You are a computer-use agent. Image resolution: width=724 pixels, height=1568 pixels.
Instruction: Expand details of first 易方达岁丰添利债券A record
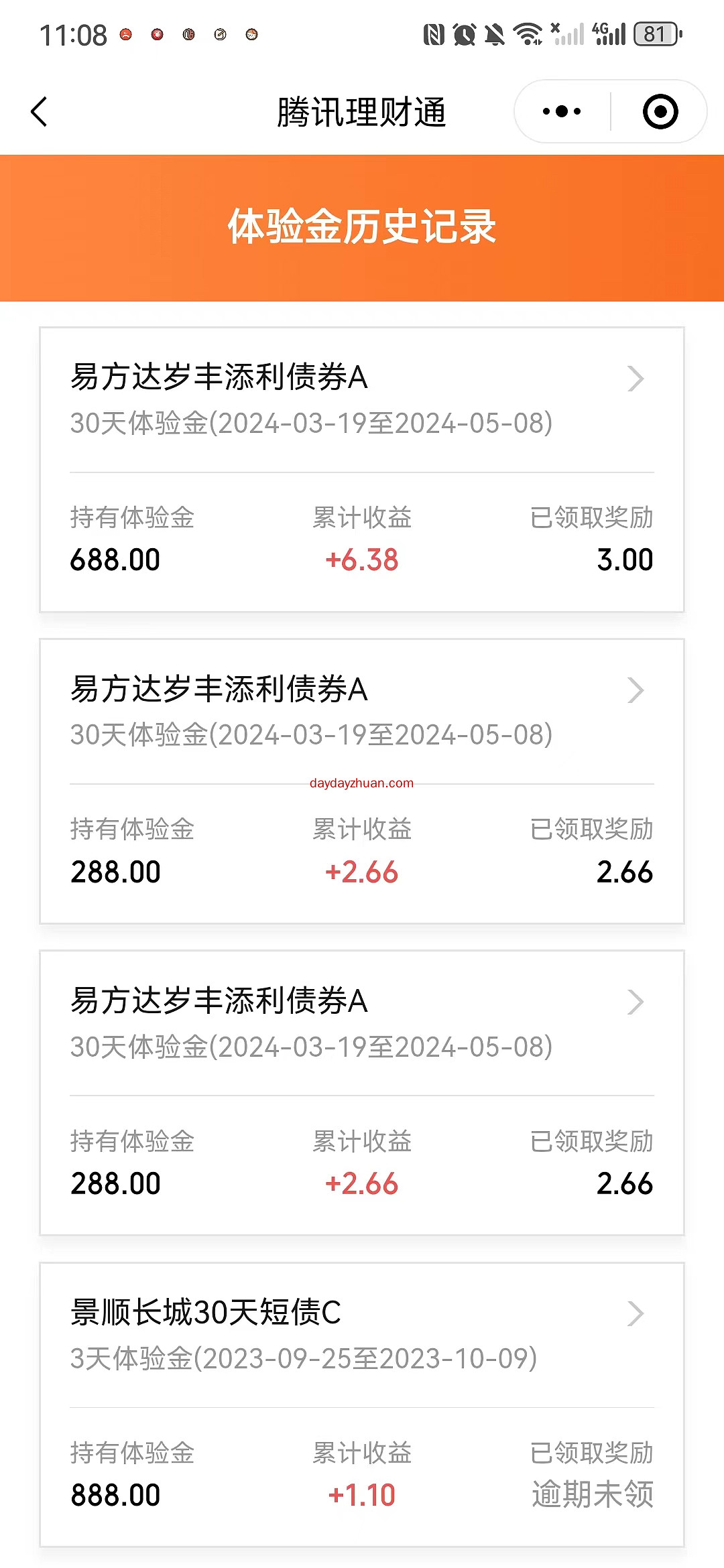[636, 379]
